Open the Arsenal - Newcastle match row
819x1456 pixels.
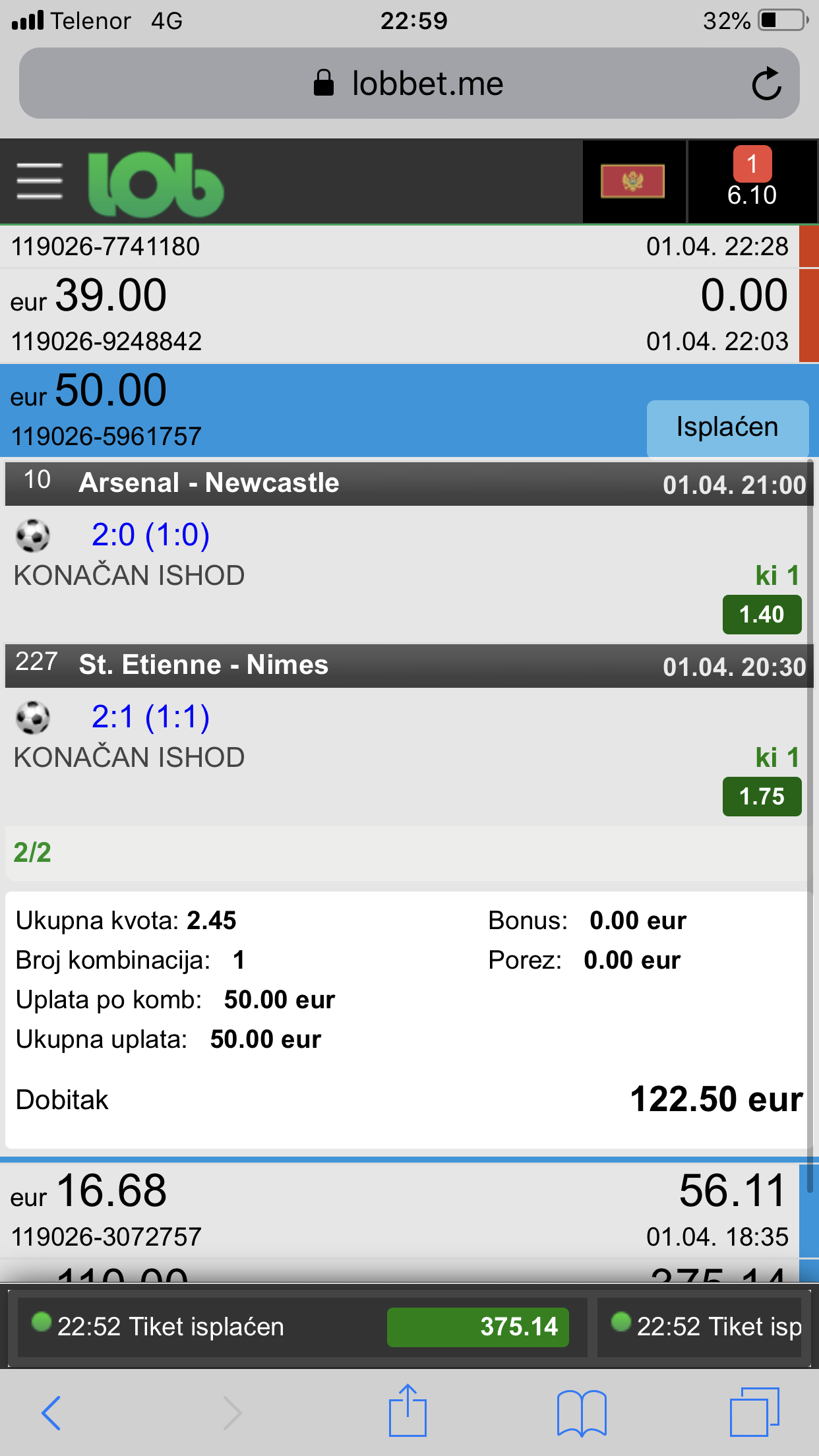tap(409, 483)
